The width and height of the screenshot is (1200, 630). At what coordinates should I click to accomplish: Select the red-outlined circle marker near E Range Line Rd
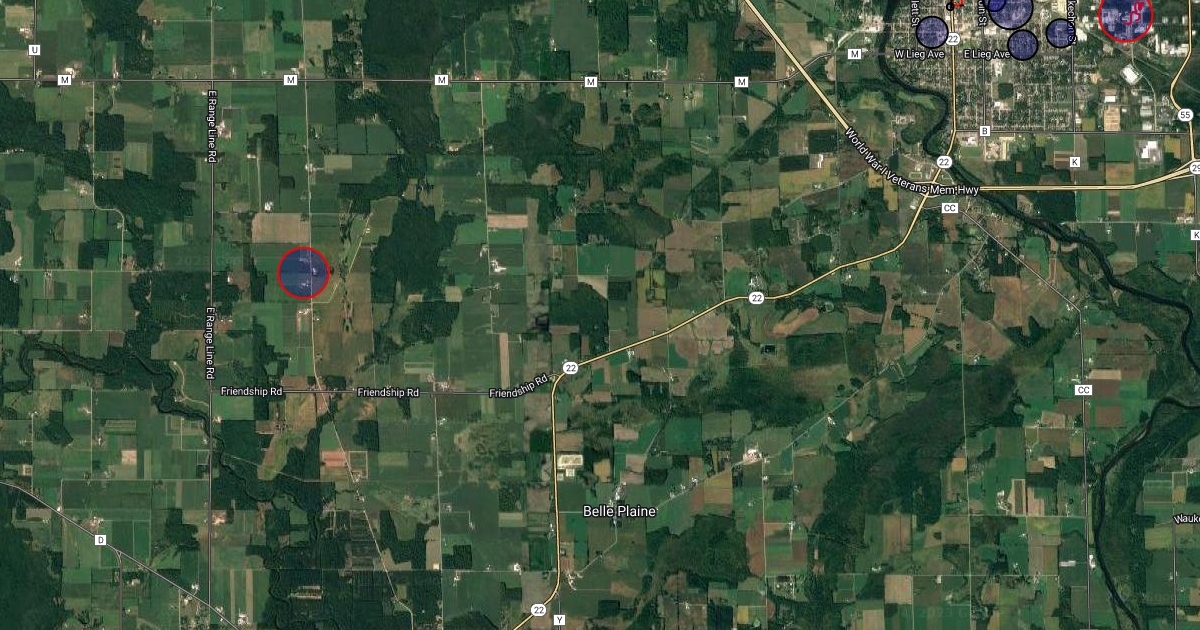[x=303, y=272]
